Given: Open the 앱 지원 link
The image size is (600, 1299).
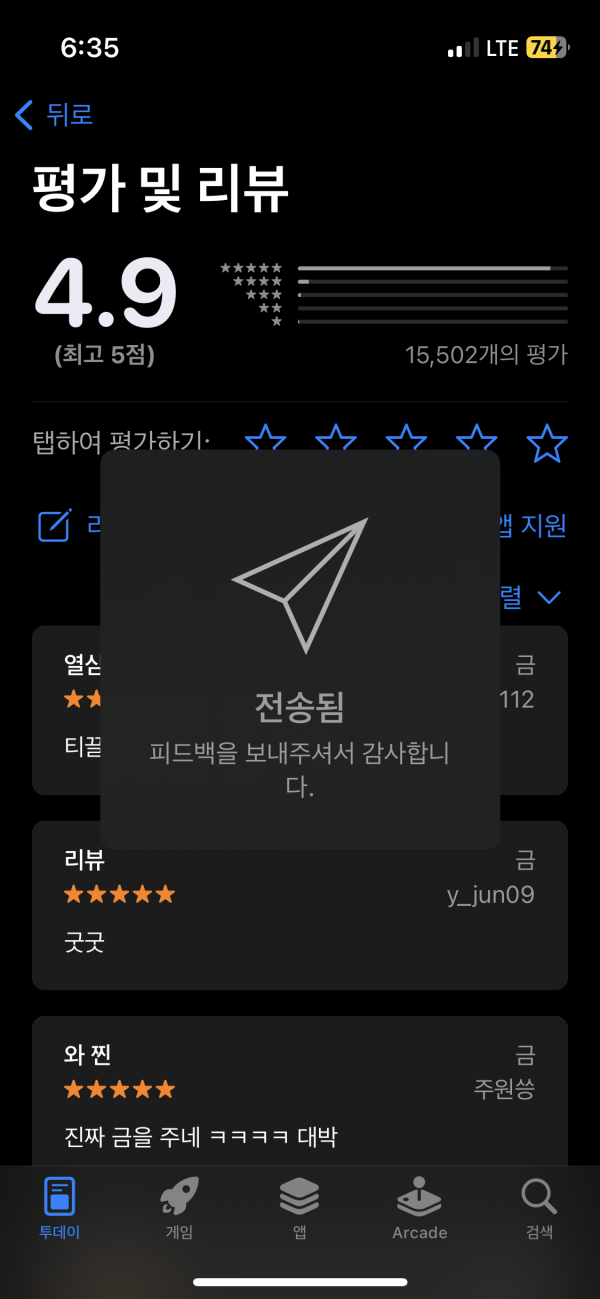Looking at the screenshot, I should click(x=533, y=525).
